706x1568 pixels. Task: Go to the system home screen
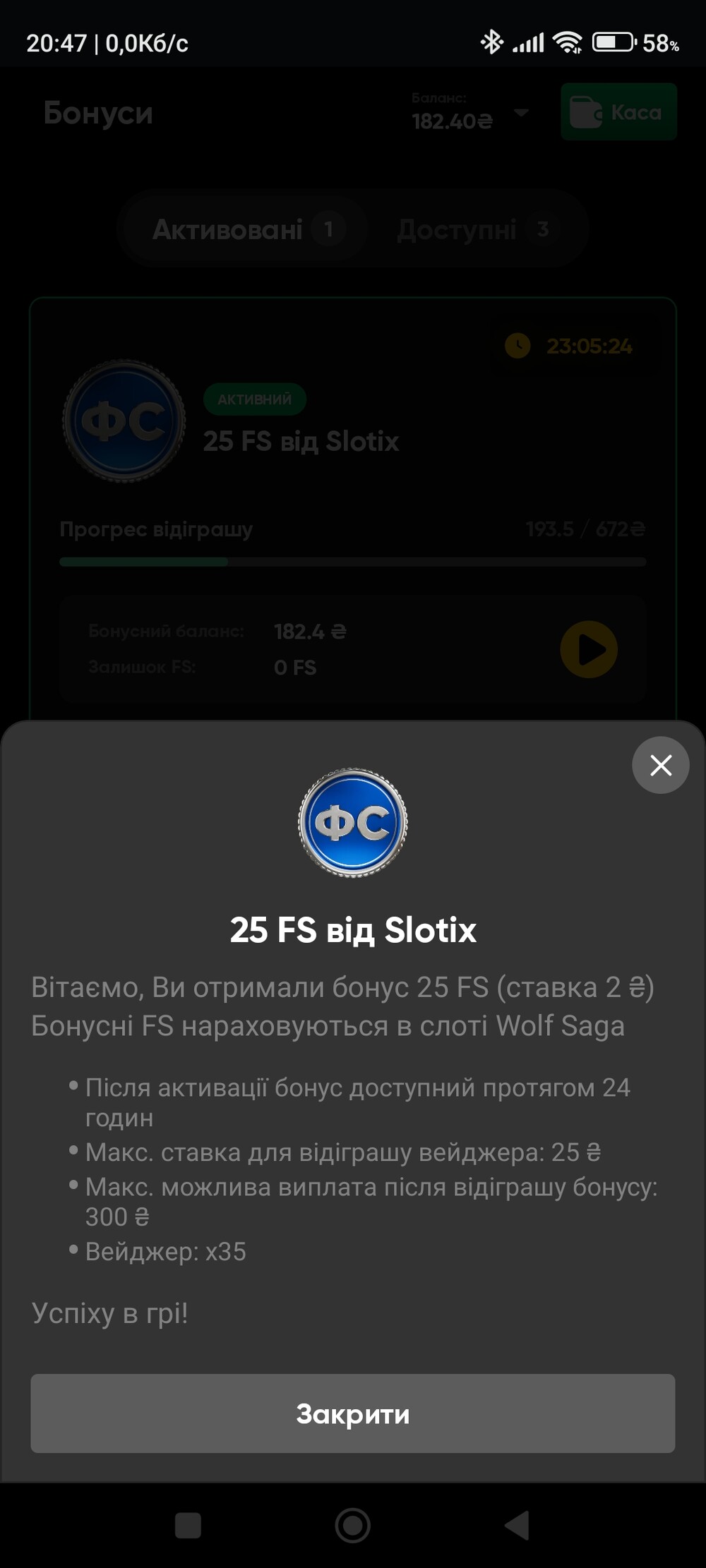click(x=353, y=1525)
